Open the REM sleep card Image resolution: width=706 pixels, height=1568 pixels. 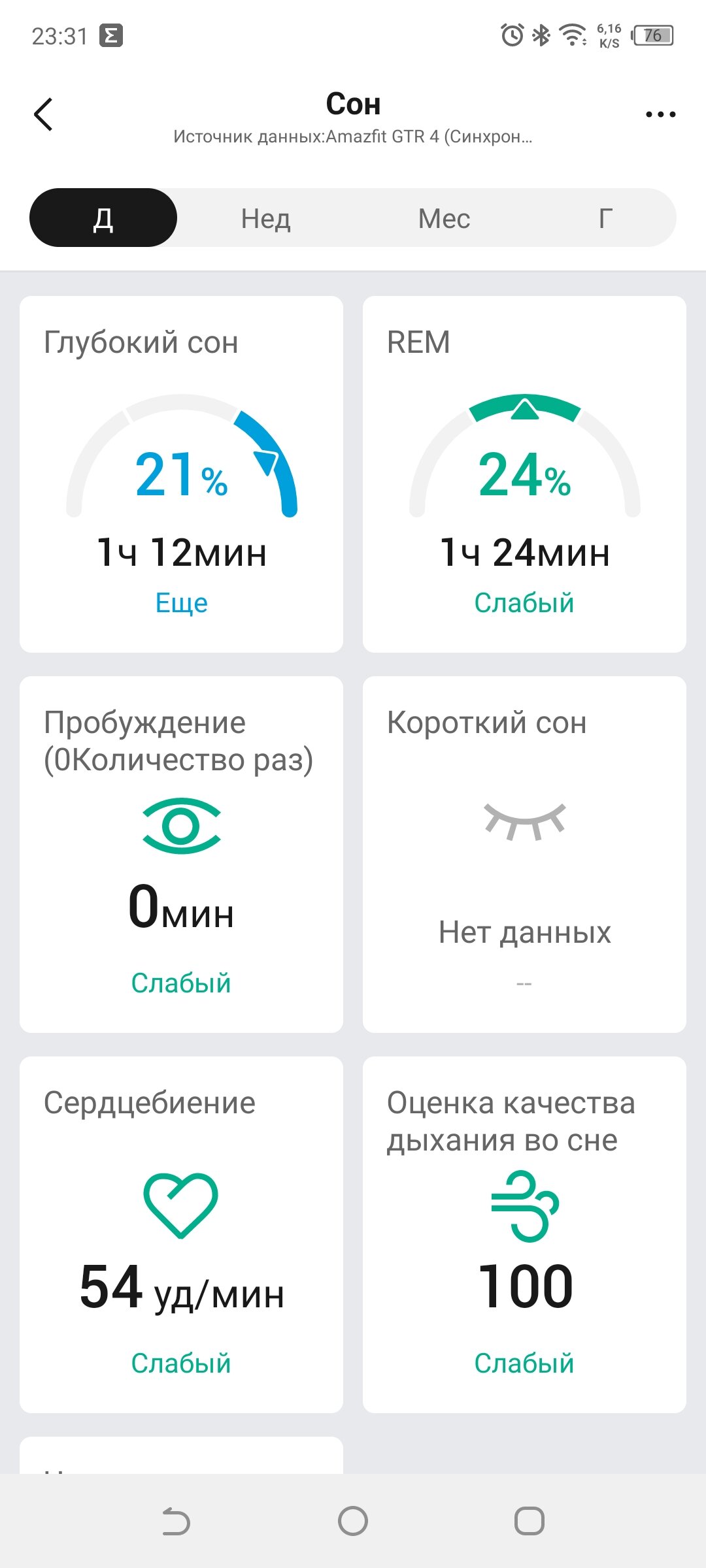coord(524,474)
